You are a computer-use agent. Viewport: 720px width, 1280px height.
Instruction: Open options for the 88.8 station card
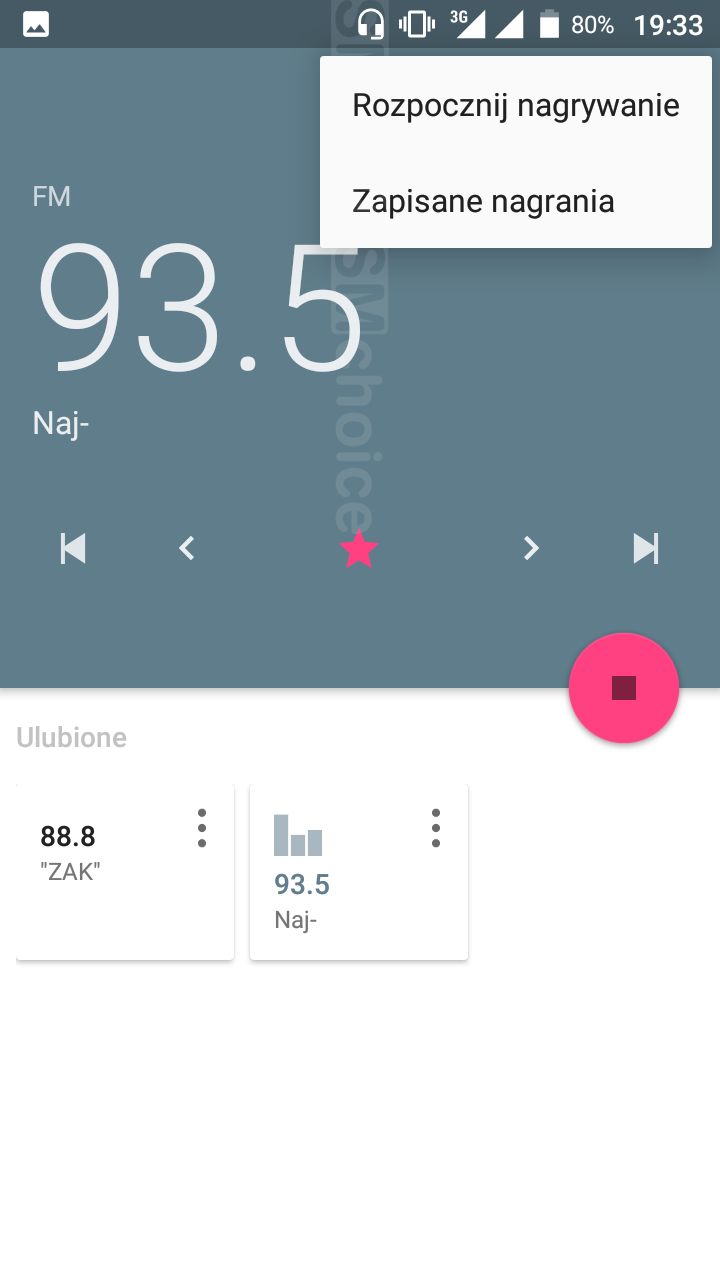(x=202, y=828)
